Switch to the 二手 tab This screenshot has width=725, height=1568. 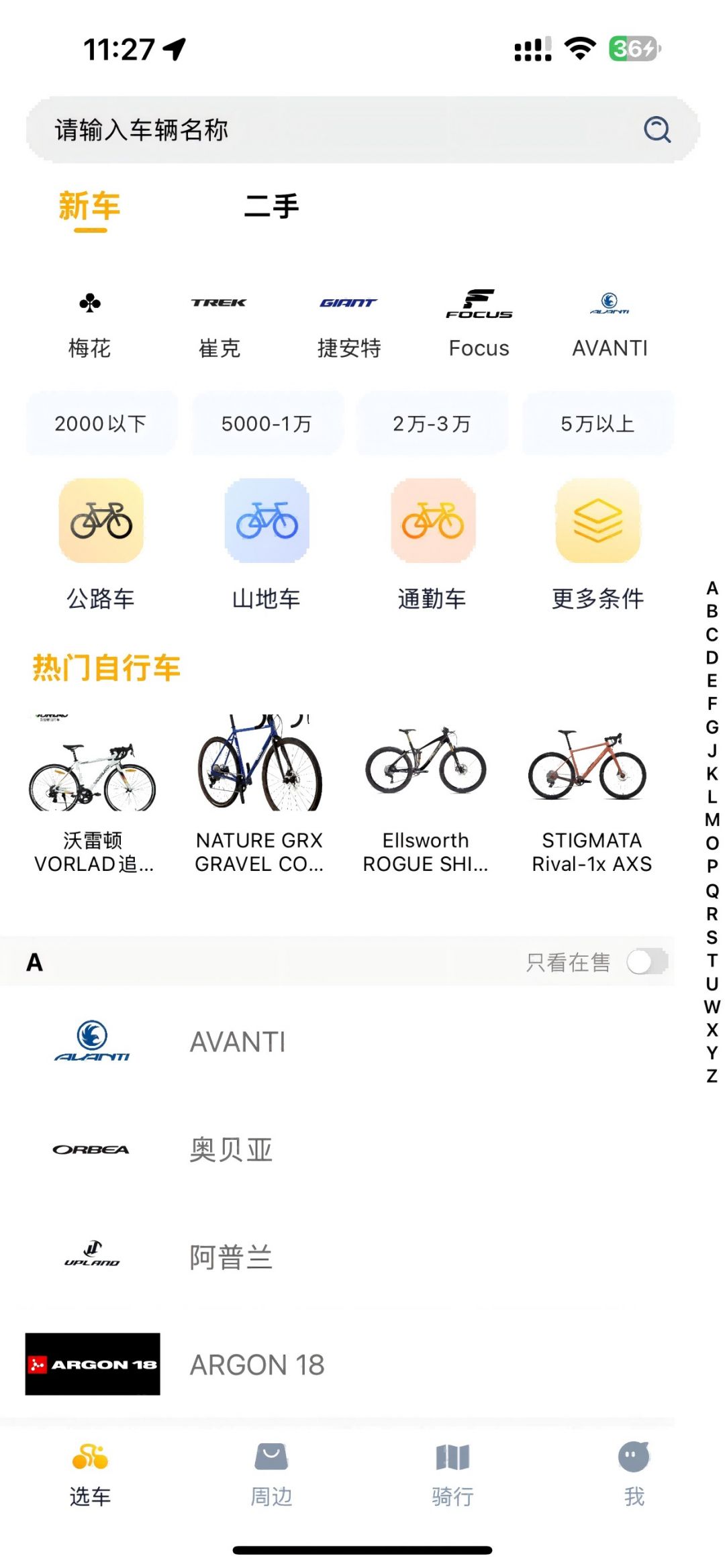point(271,206)
